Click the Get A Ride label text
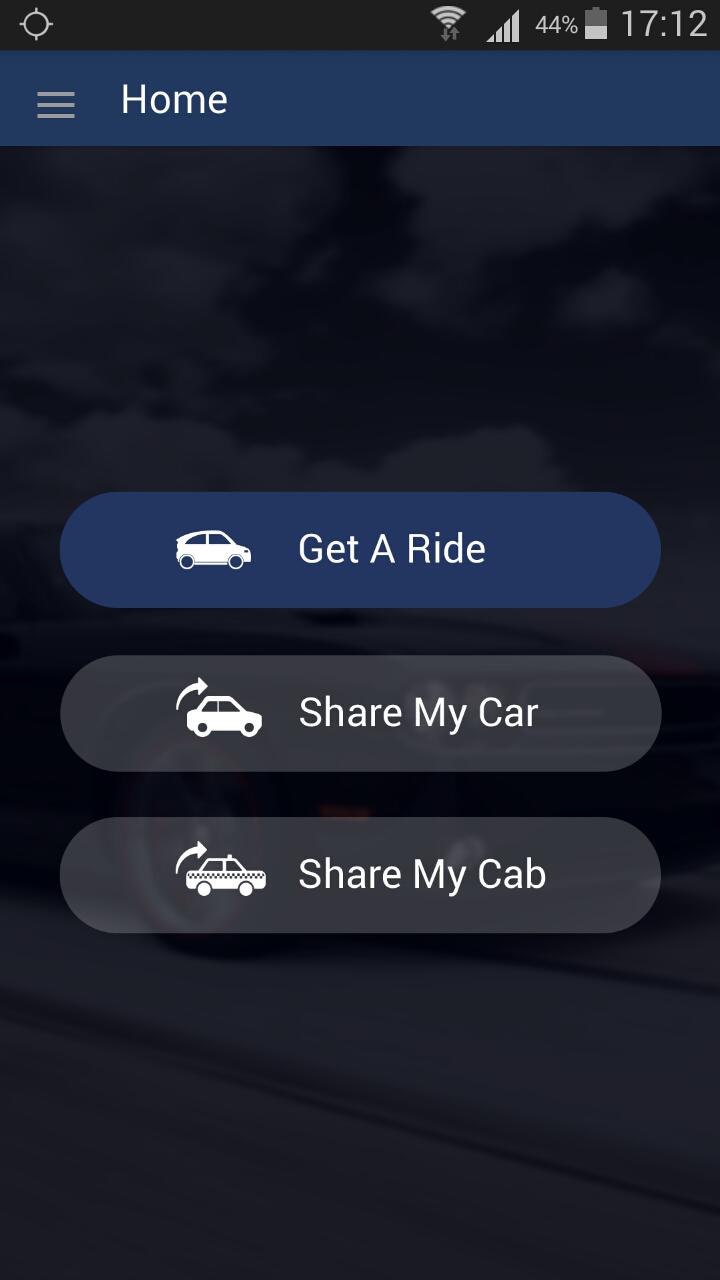Image resolution: width=720 pixels, height=1280 pixels. (391, 548)
